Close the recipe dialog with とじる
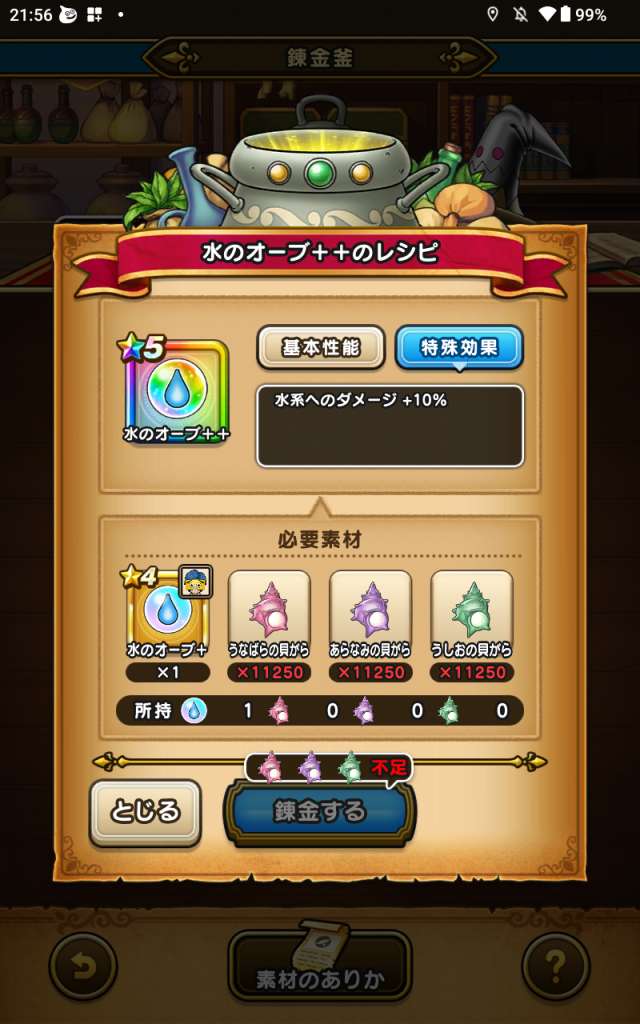The image size is (640, 1024). tap(145, 811)
